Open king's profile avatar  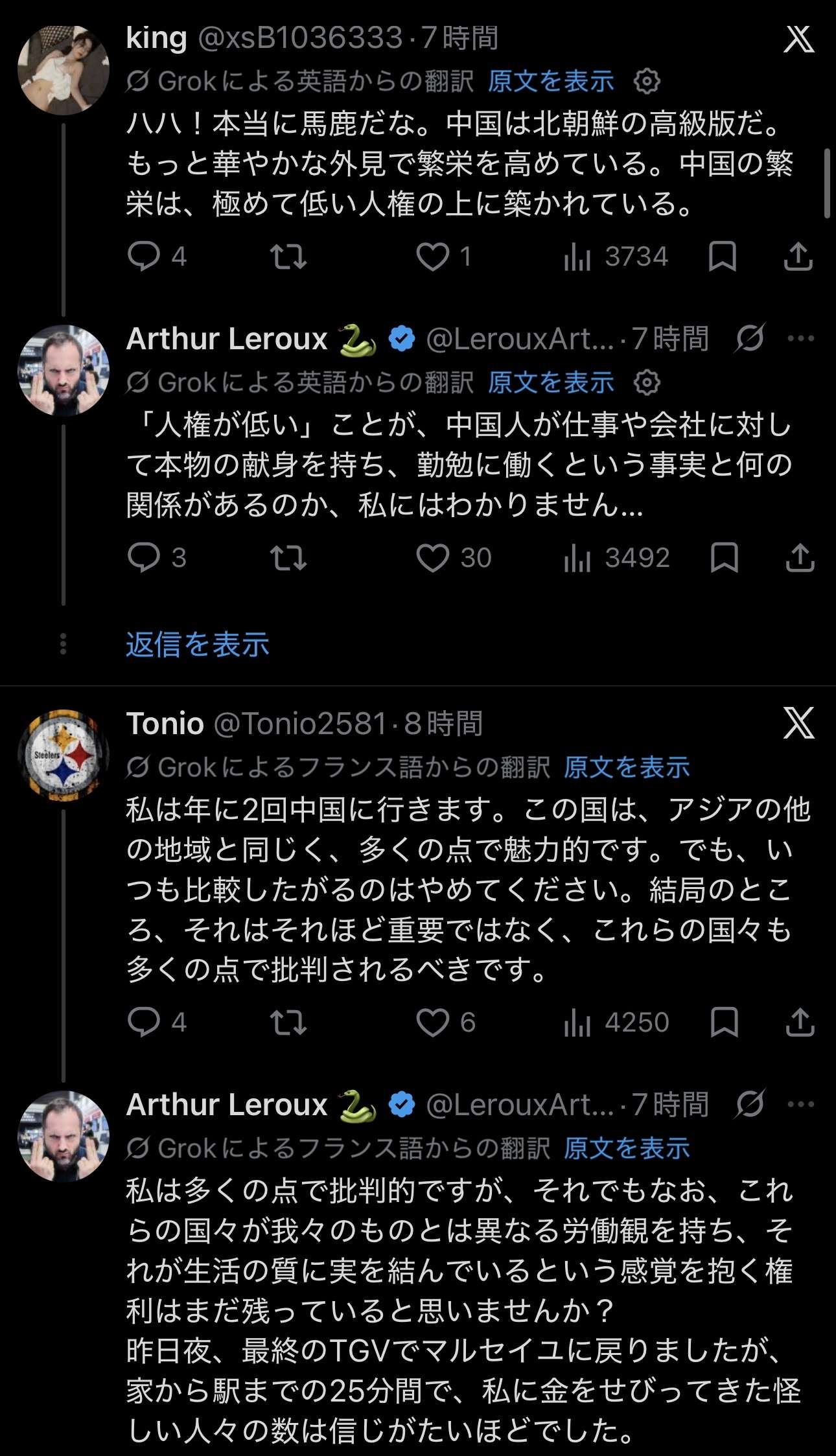click(x=64, y=70)
